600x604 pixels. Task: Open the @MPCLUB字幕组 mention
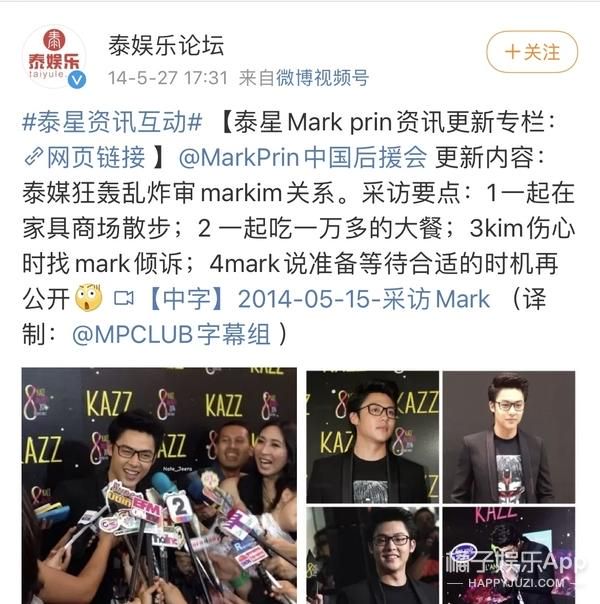click(171, 333)
